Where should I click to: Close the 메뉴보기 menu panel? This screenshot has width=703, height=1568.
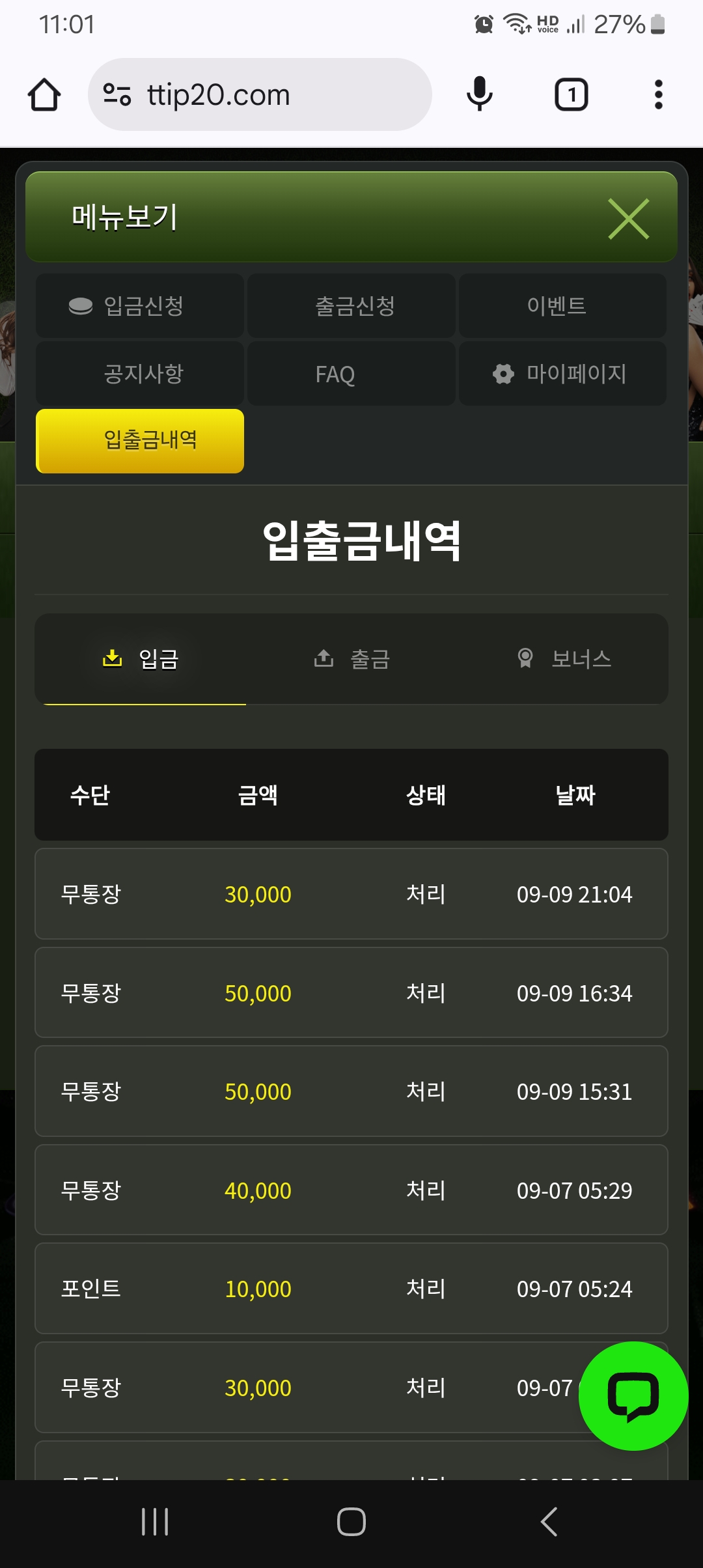pos(628,219)
